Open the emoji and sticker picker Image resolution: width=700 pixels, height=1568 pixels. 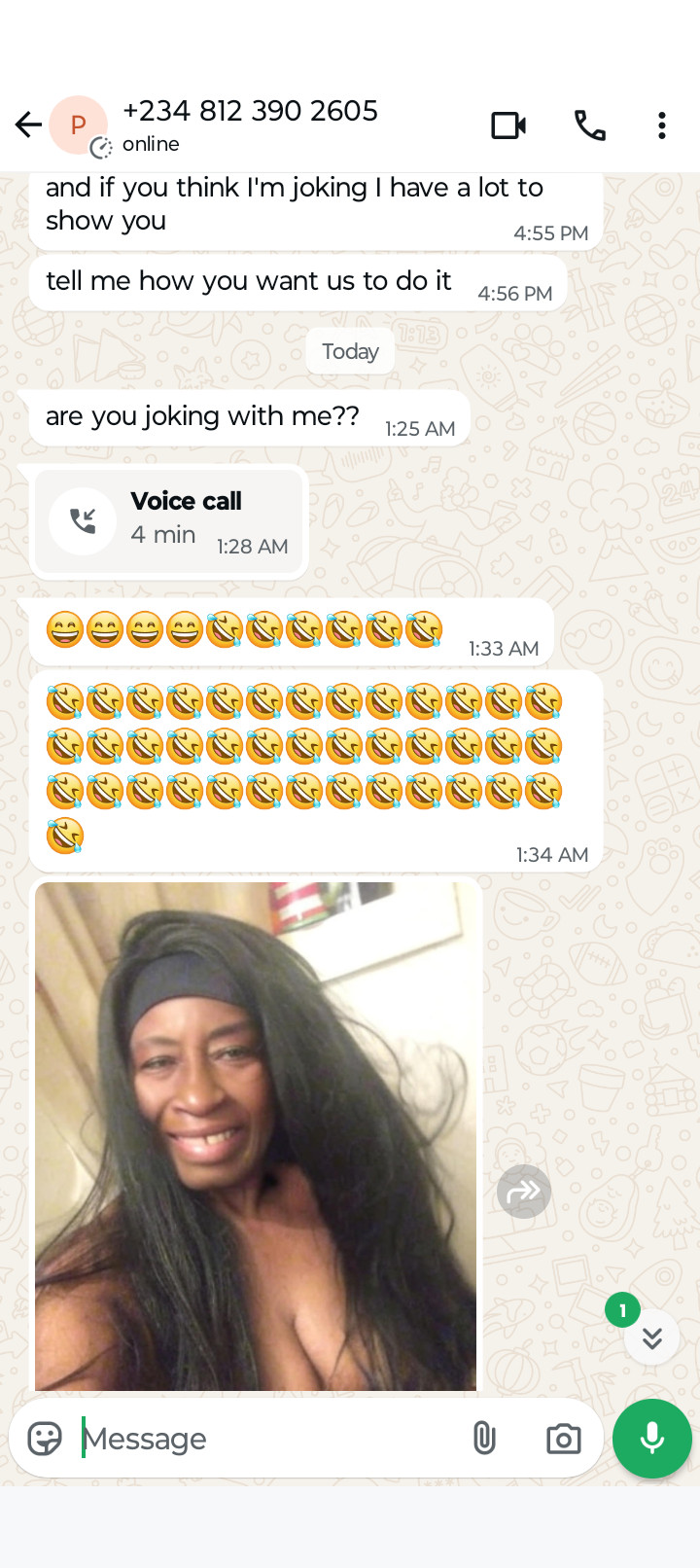point(45,1438)
